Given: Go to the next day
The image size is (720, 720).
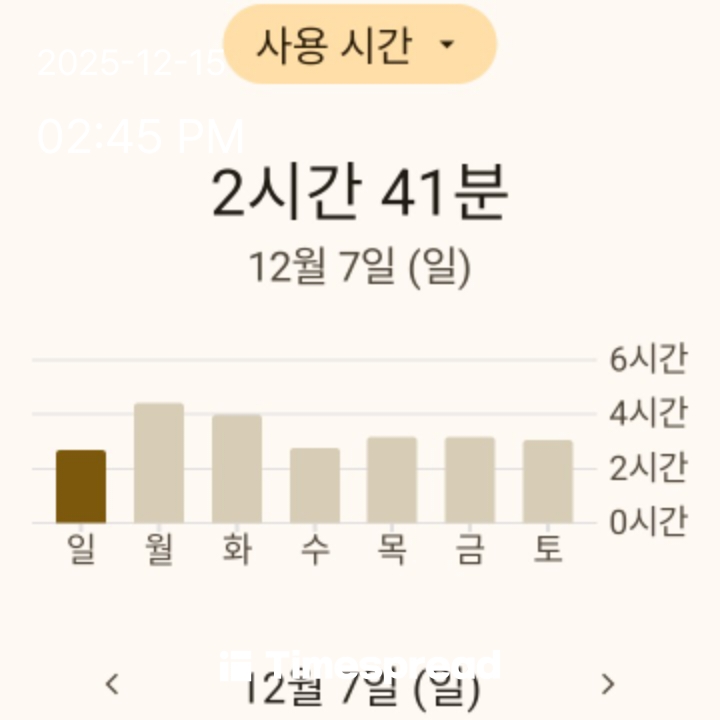Looking at the screenshot, I should coord(607,685).
